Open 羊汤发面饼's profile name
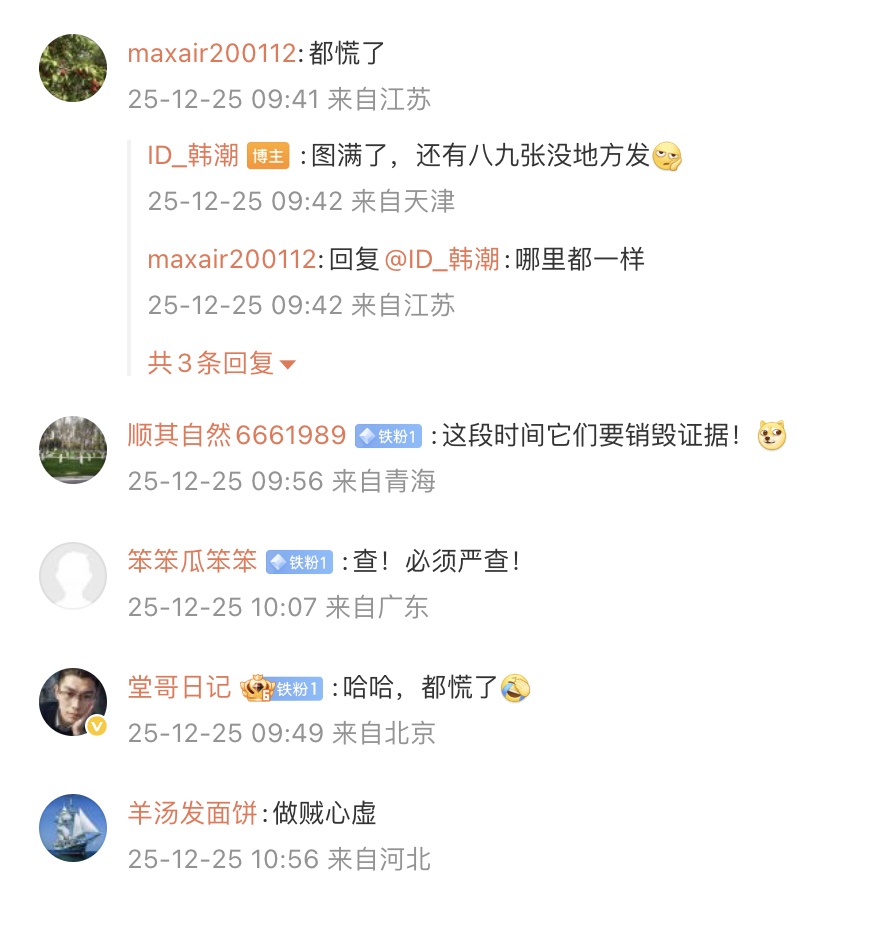874x940 pixels. (192, 813)
